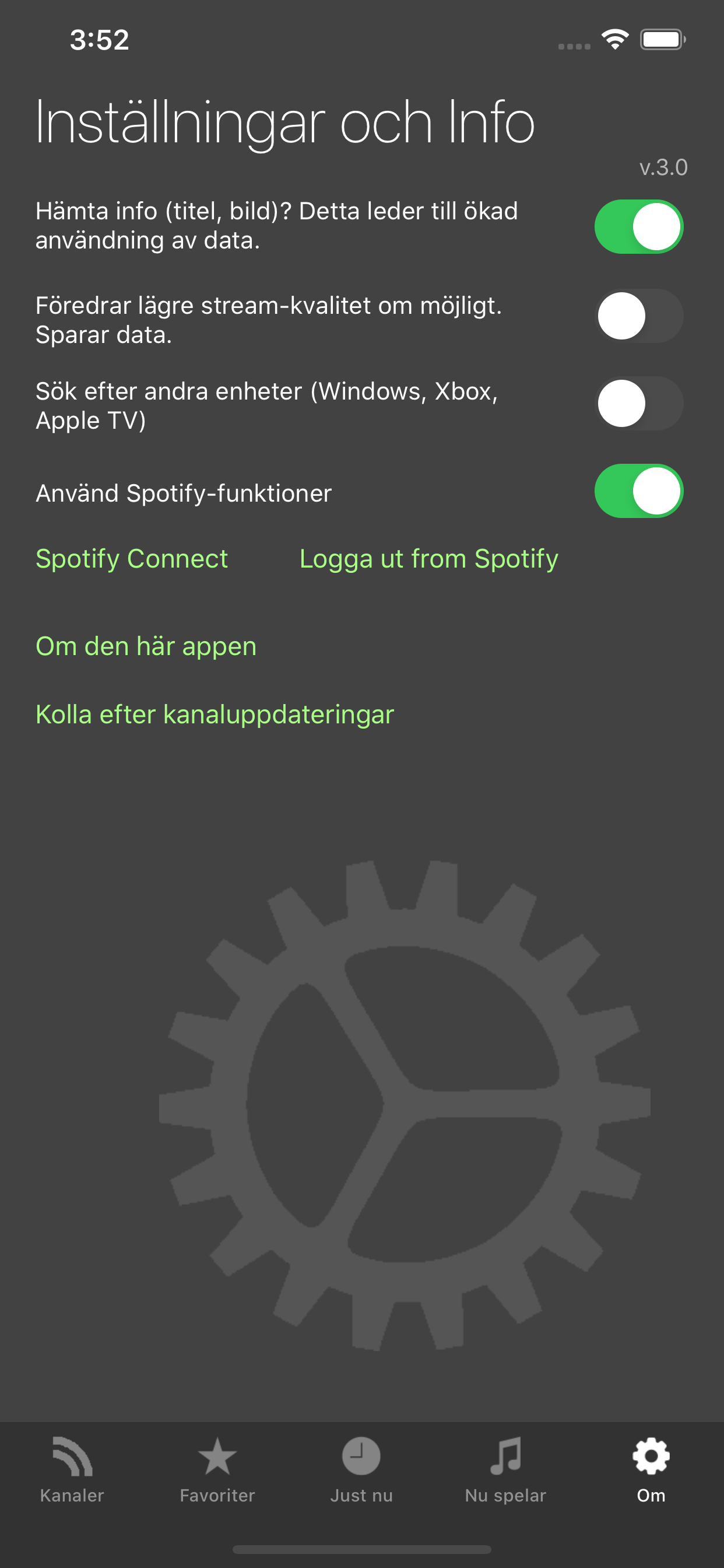Toggle off Använd Spotify-funktioner
724x1568 pixels.
tap(638, 491)
